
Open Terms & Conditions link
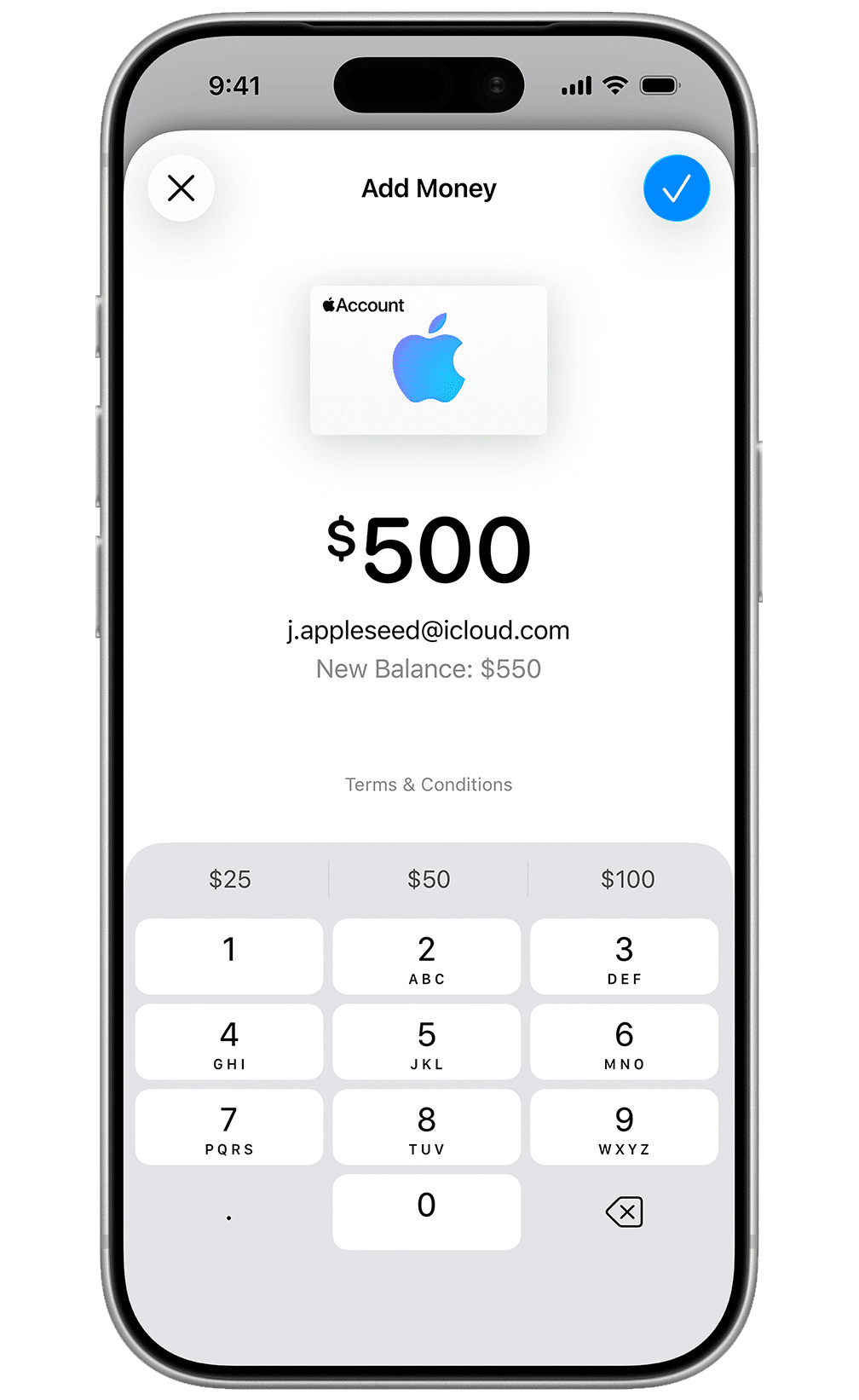(429, 784)
